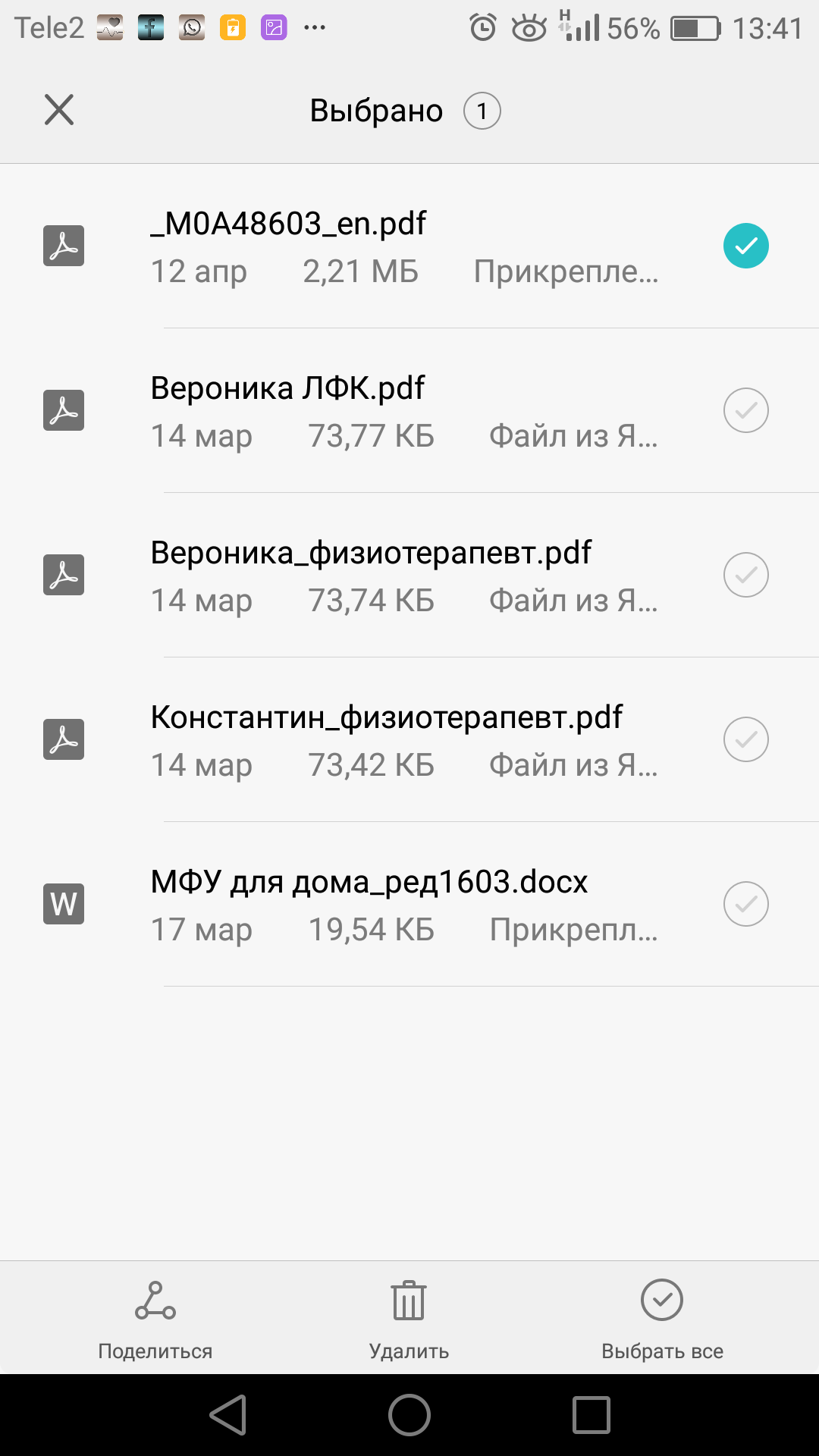The width and height of the screenshot is (819, 1456).
Task: Select the Вероника ЛФК.pdf checkbox
Action: click(745, 410)
